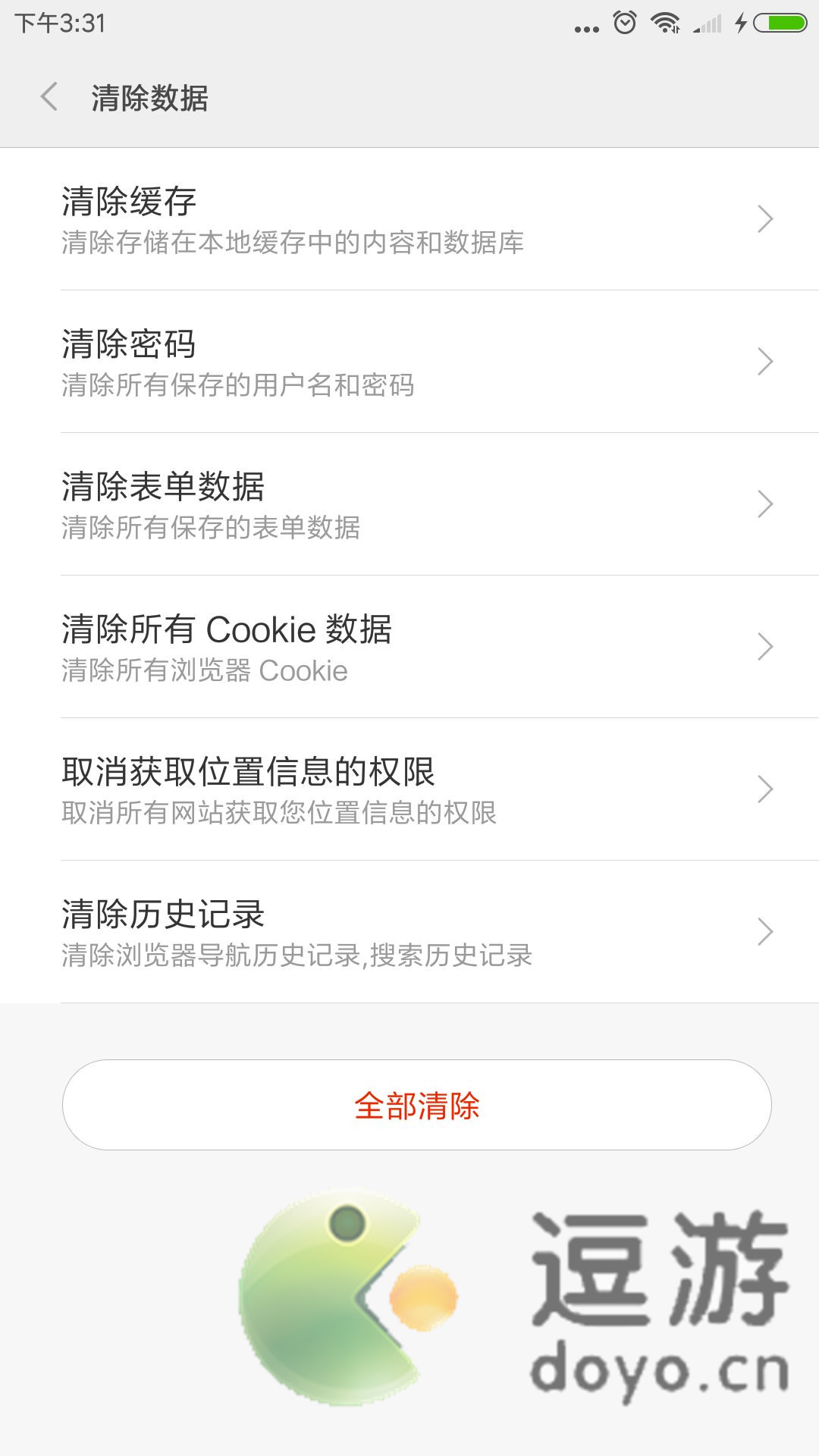Choose 清除所有 Cookie 数据
This screenshot has width=819, height=1456.
pyautogui.click(x=409, y=647)
